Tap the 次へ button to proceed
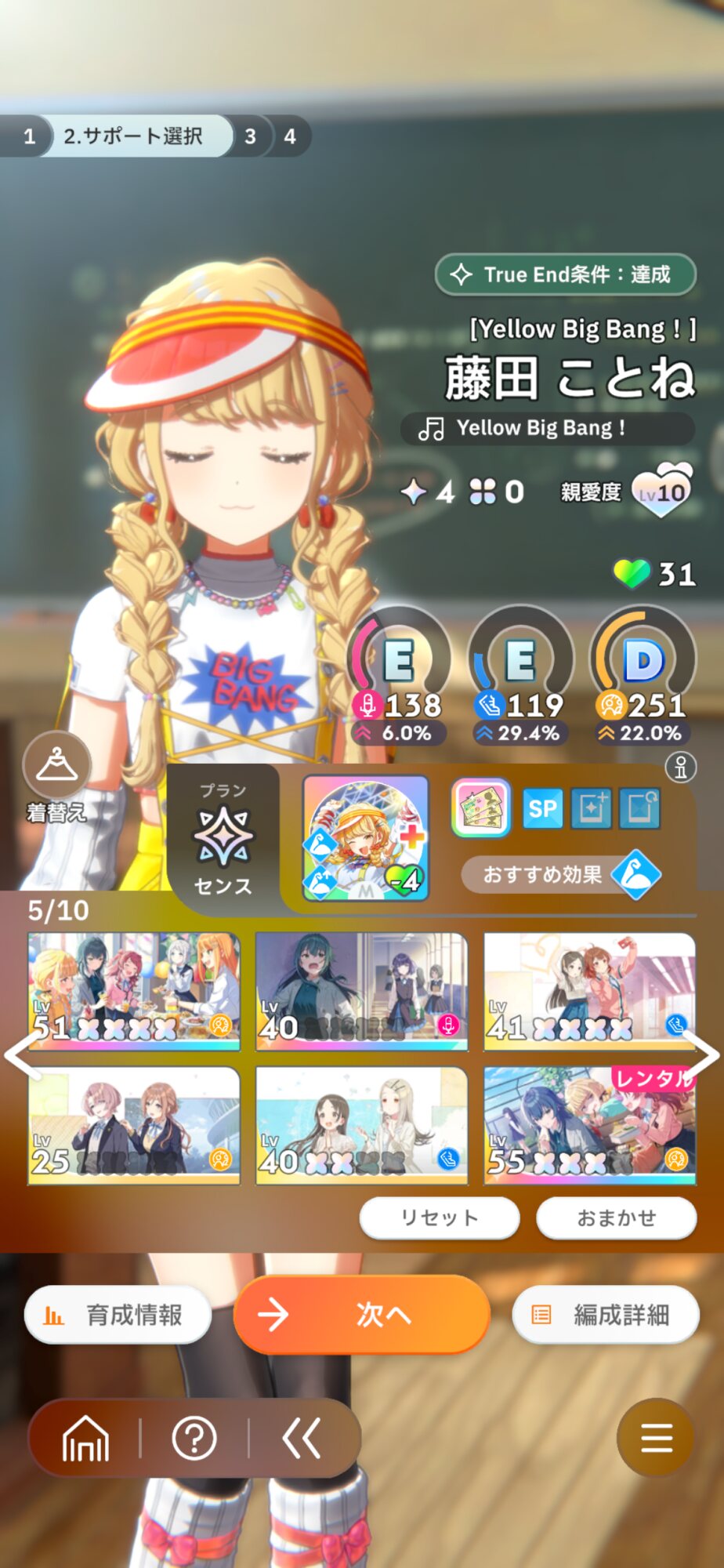The height and width of the screenshot is (1568, 724). pos(362,1315)
